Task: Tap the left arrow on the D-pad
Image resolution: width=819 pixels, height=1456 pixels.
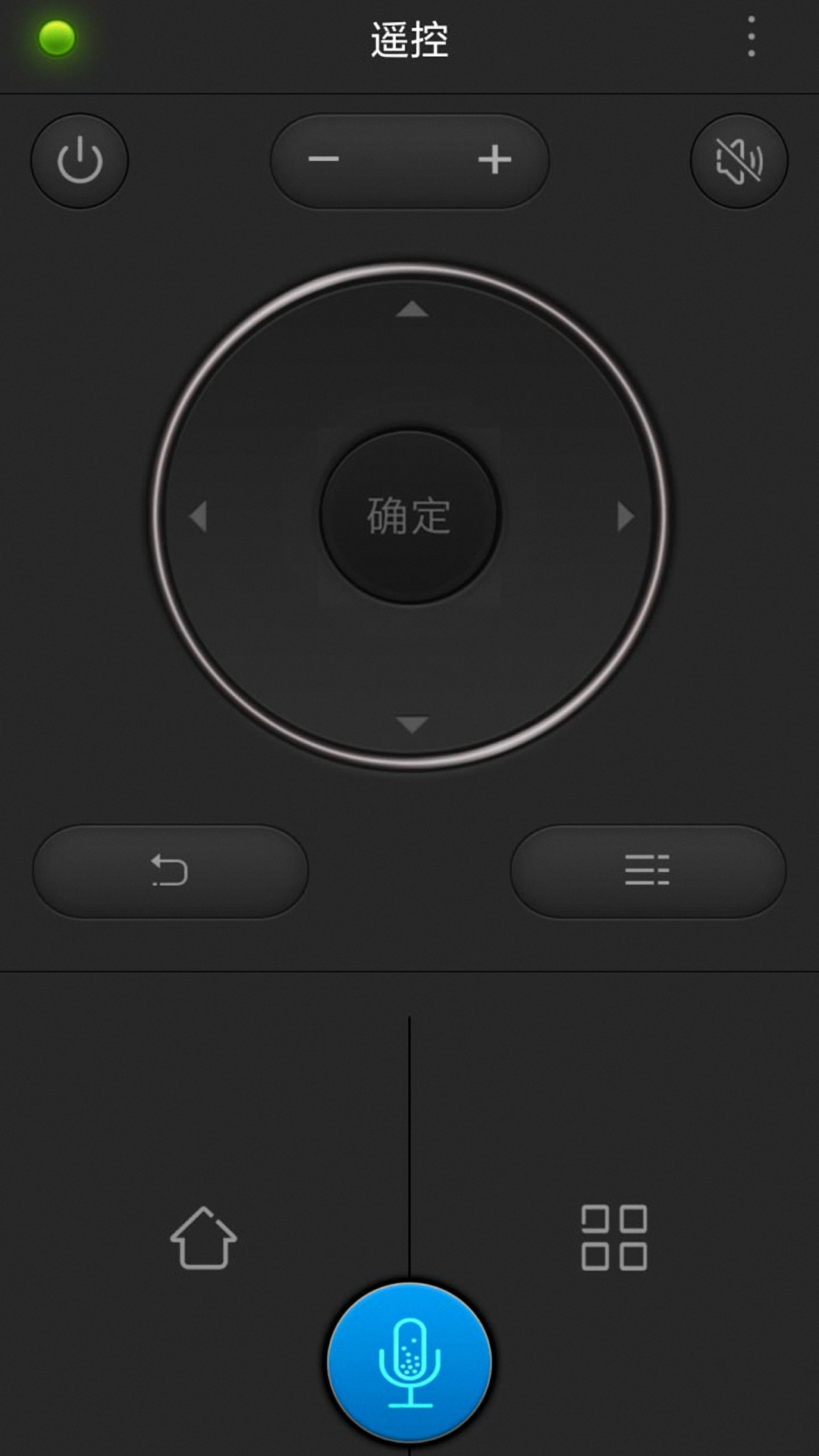Action: [199, 516]
